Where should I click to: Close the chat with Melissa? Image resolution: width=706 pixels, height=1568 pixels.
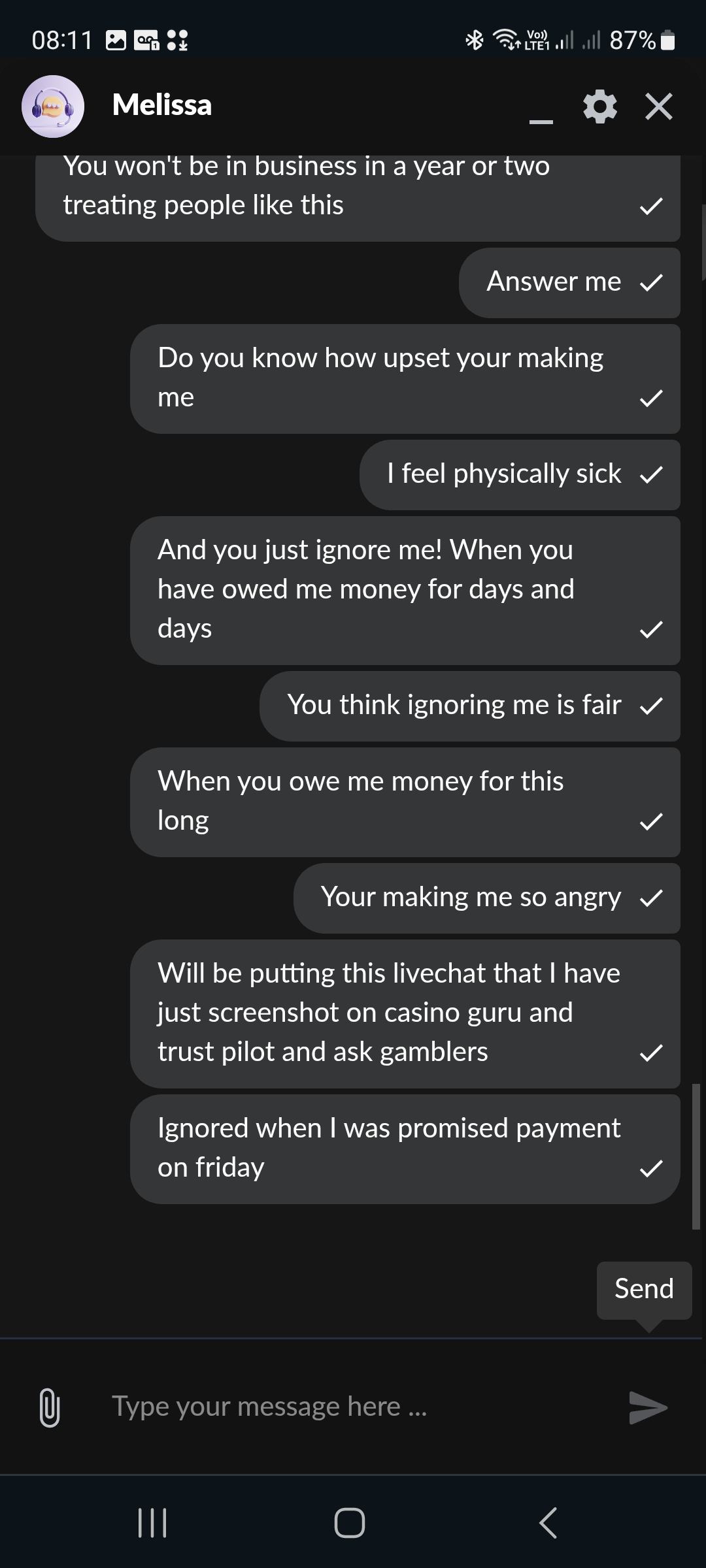pyautogui.click(x=658, y=106)
